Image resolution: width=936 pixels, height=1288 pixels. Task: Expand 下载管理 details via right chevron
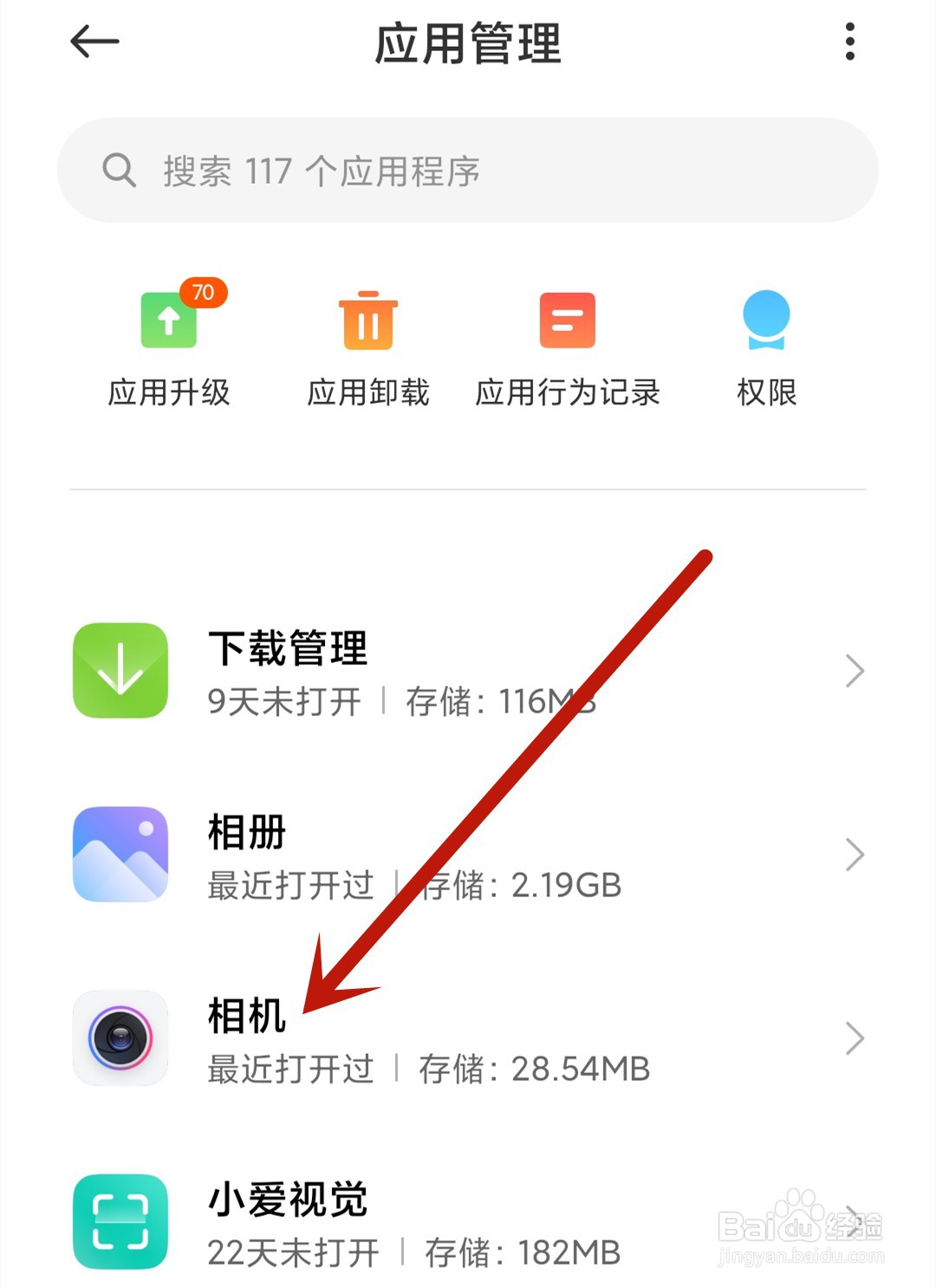pos(853,672)
